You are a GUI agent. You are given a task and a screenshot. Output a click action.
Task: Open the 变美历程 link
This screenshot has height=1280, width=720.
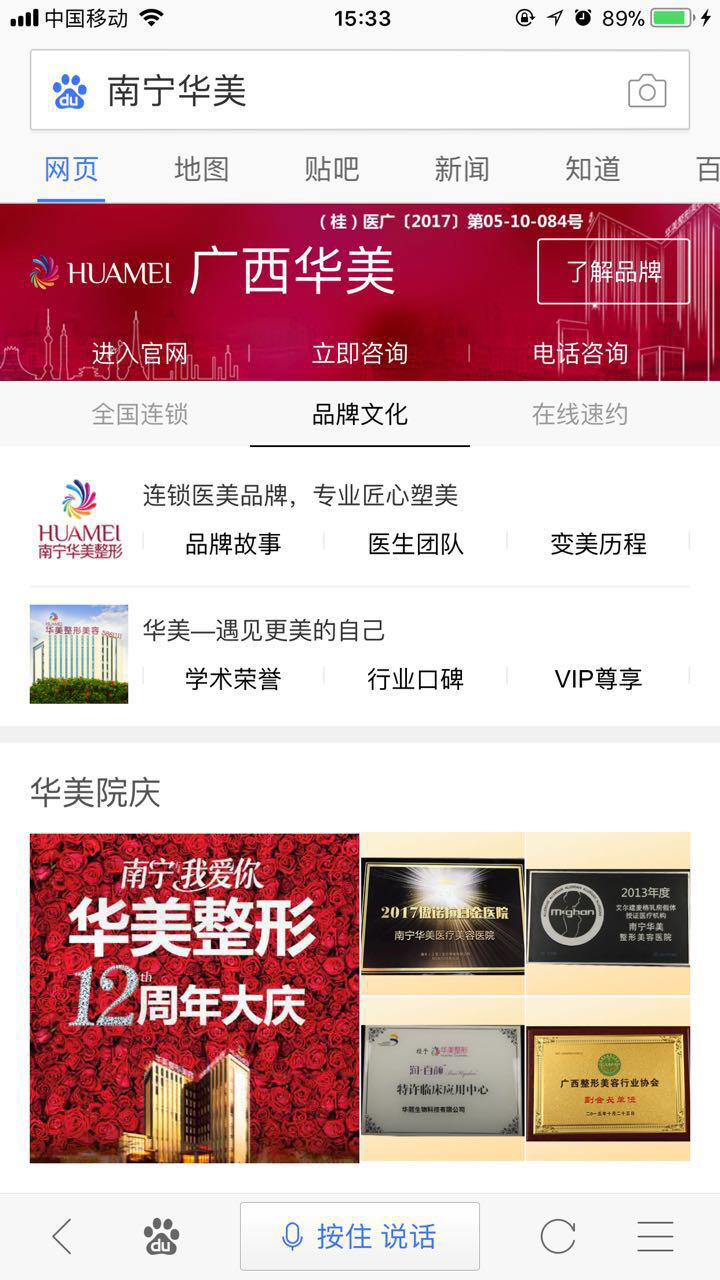598,544
